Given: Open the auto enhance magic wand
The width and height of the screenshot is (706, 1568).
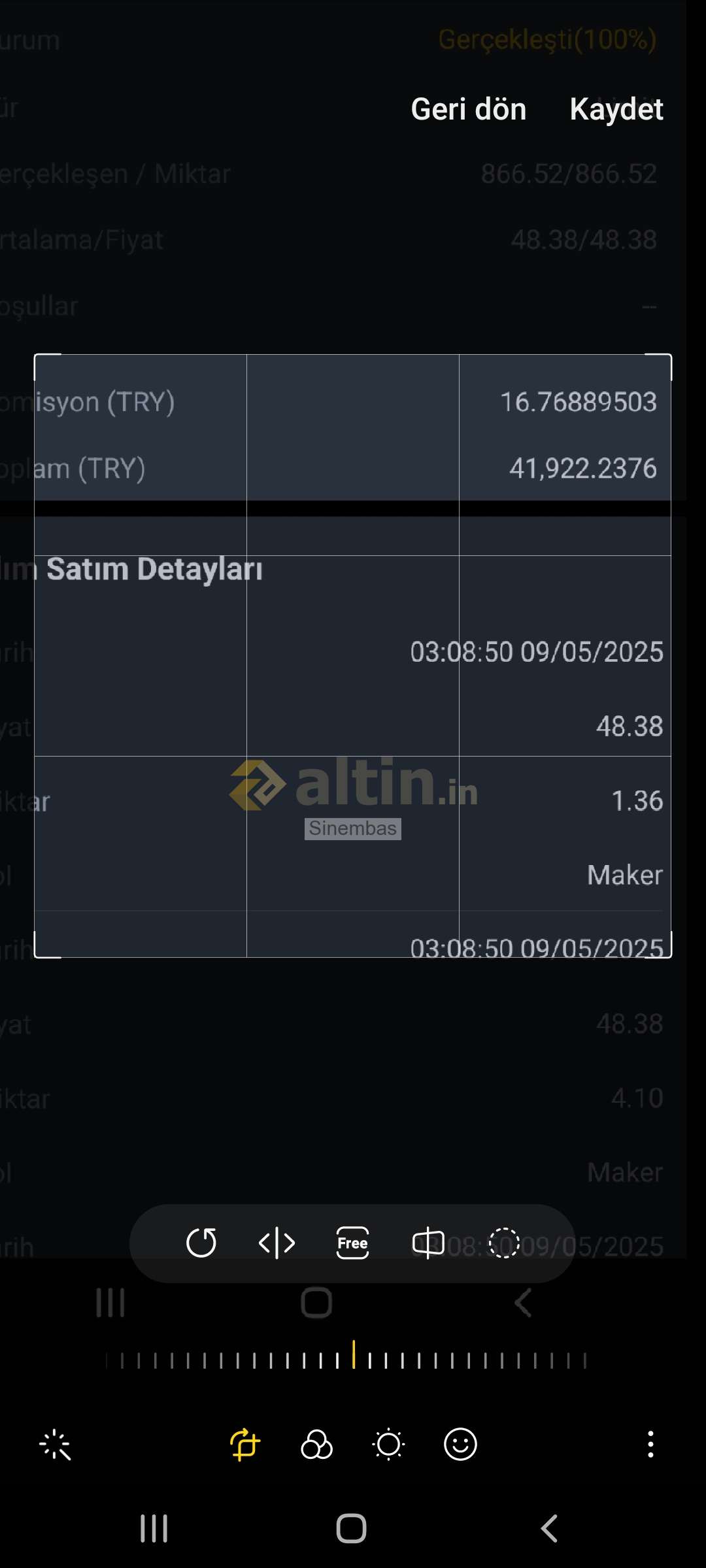Looking at the screenshot, I should pos(55,1445).
